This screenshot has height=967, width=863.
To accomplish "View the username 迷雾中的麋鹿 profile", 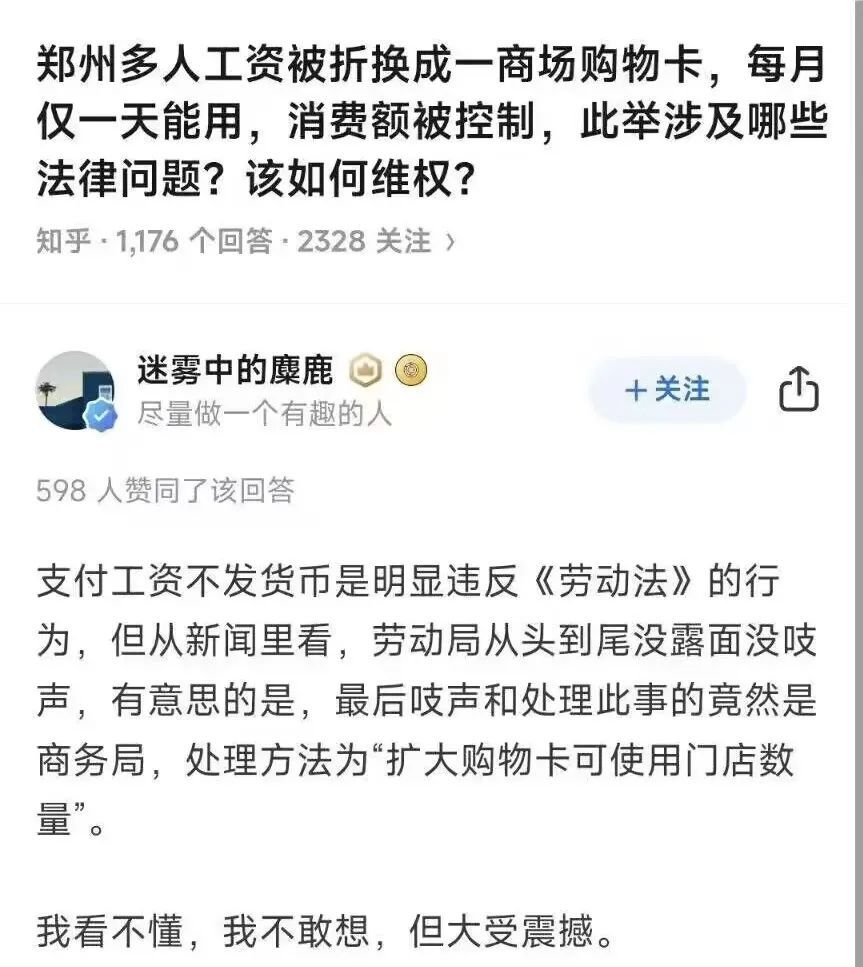I will coord(236,372).
